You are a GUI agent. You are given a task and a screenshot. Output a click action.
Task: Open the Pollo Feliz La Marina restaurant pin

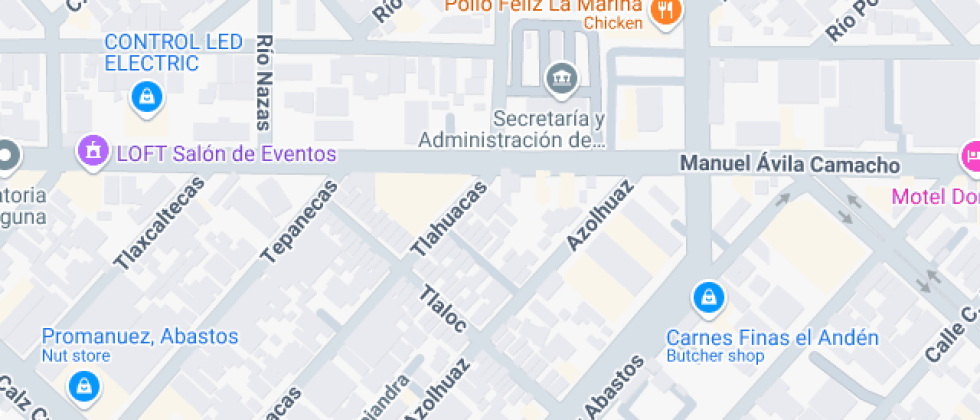click(665, 12)
